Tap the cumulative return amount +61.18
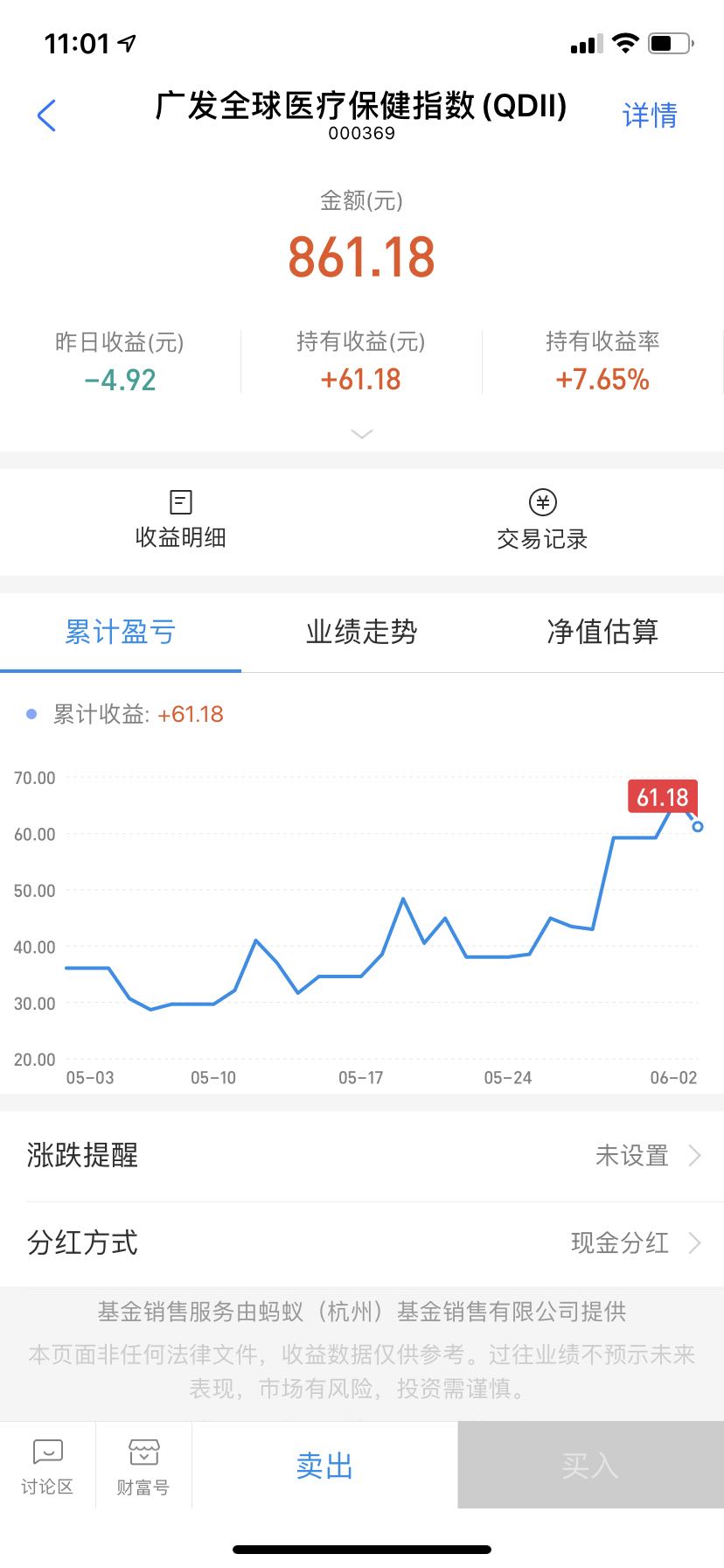This screenshot has width=724, height=1568. click(191, 714)
